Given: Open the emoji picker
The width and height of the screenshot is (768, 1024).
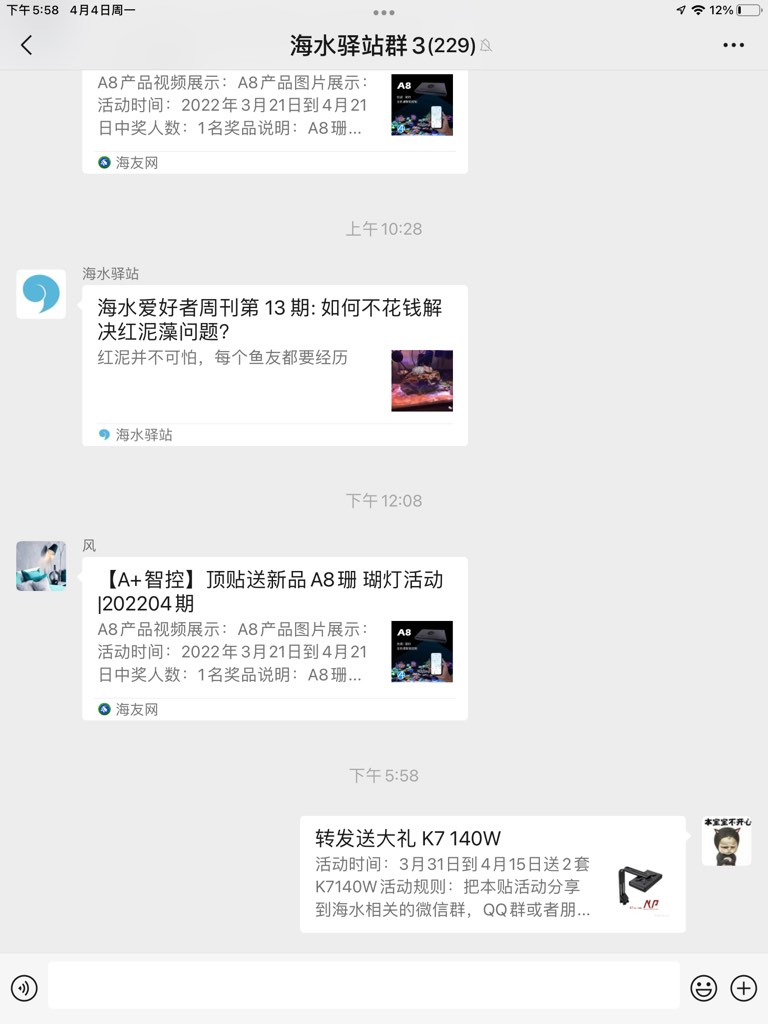Looking at the screenshot, I should (x=704, y=988).
